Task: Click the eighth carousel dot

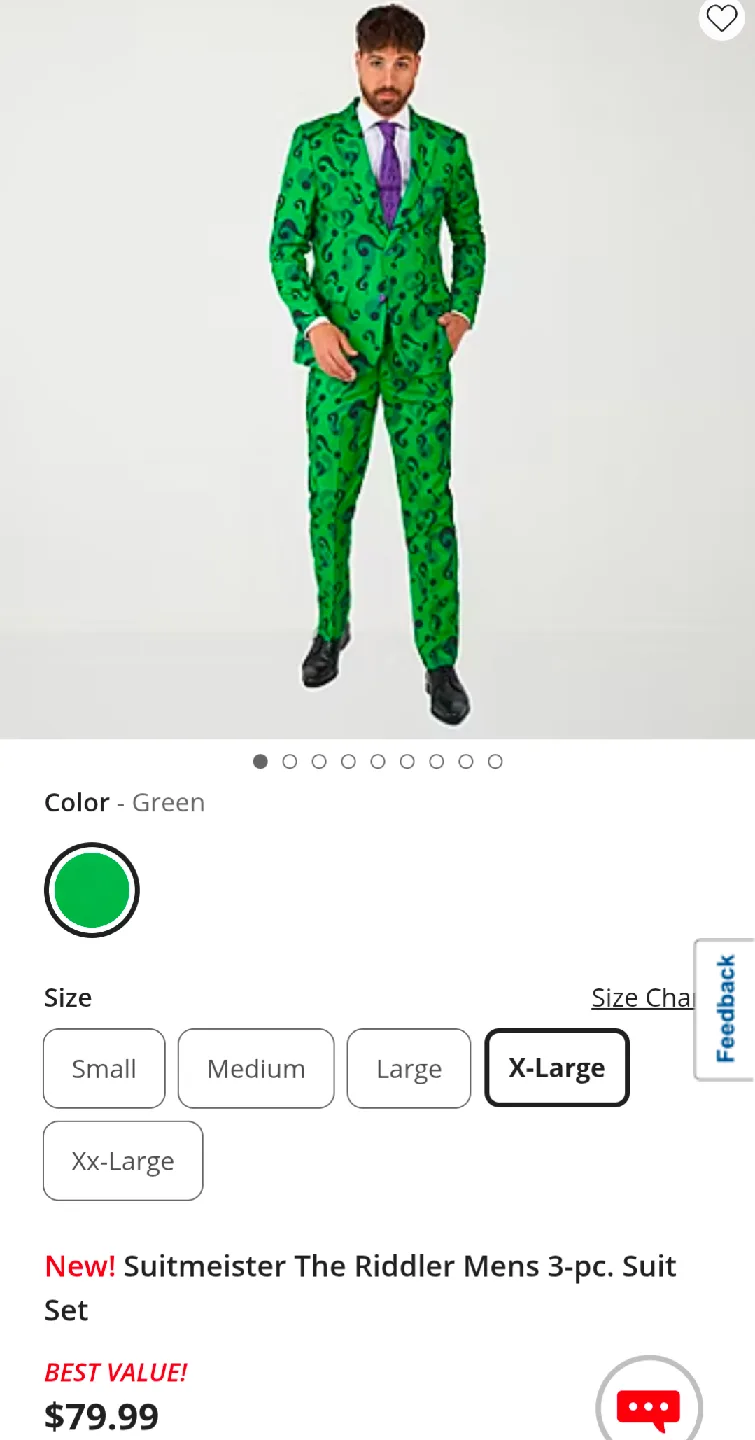Action: [466, 761]
